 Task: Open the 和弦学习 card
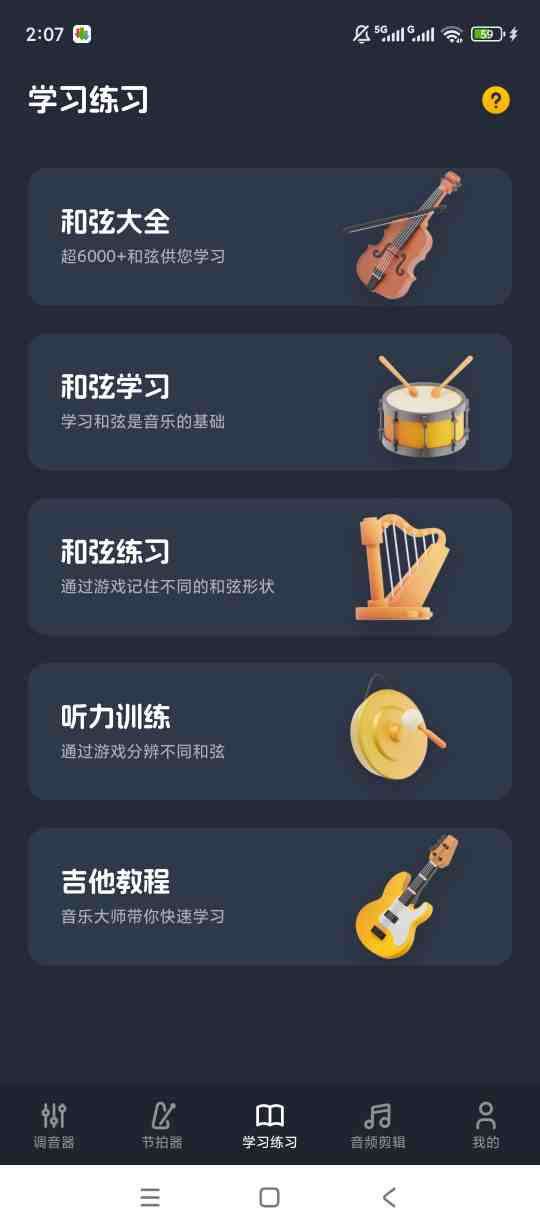pyautogui.click(x=270, y=401)
